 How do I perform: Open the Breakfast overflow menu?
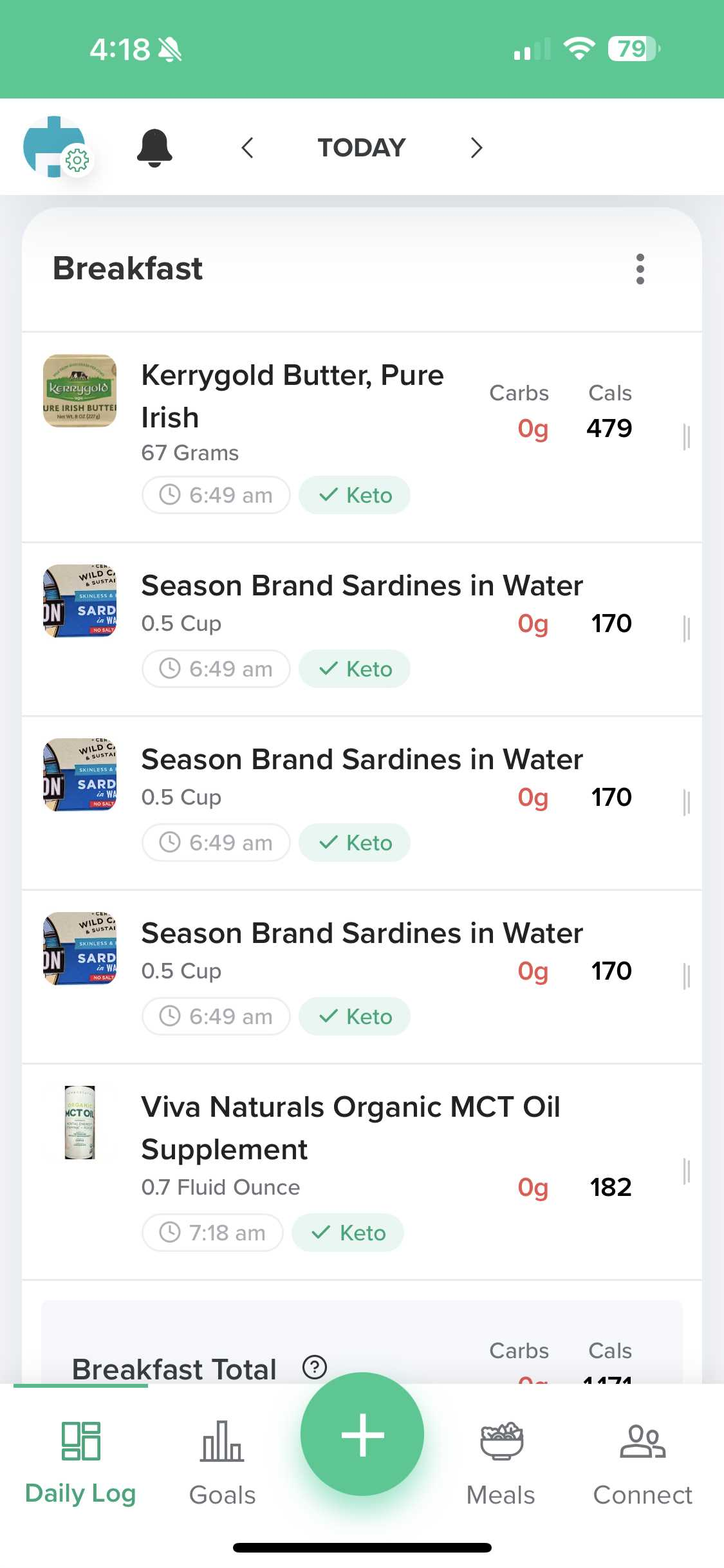640,269
